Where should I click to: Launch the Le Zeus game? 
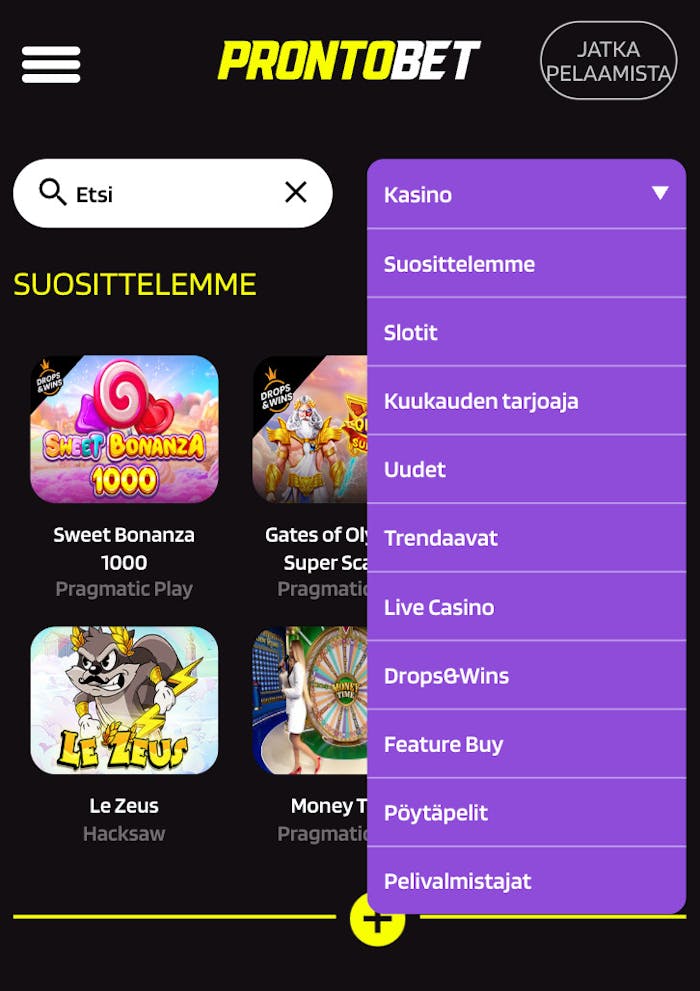click(124, 700)
